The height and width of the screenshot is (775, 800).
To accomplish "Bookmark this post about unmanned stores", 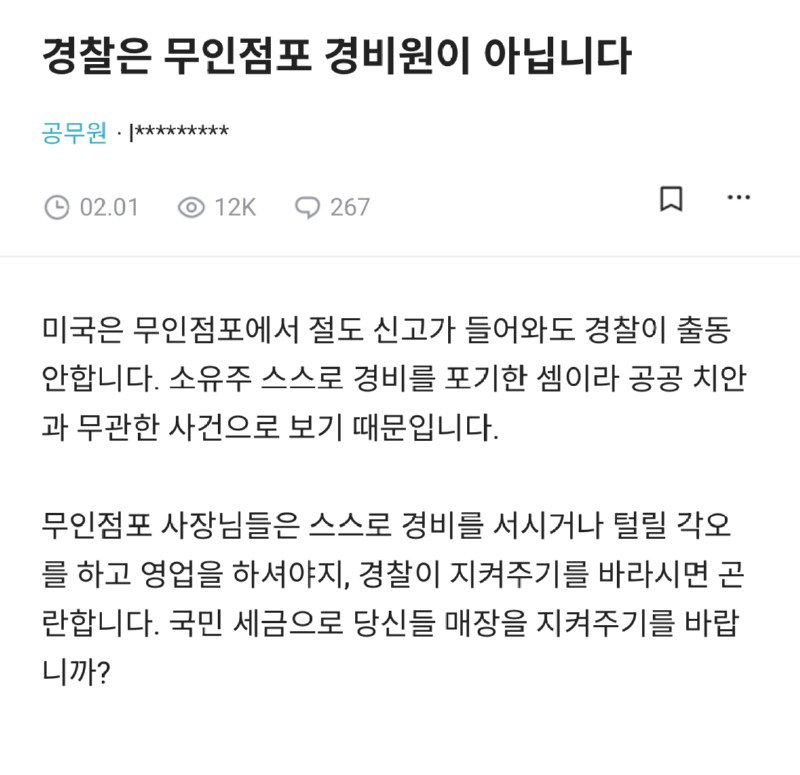I will pyautogui.click(x=671, y=198).
